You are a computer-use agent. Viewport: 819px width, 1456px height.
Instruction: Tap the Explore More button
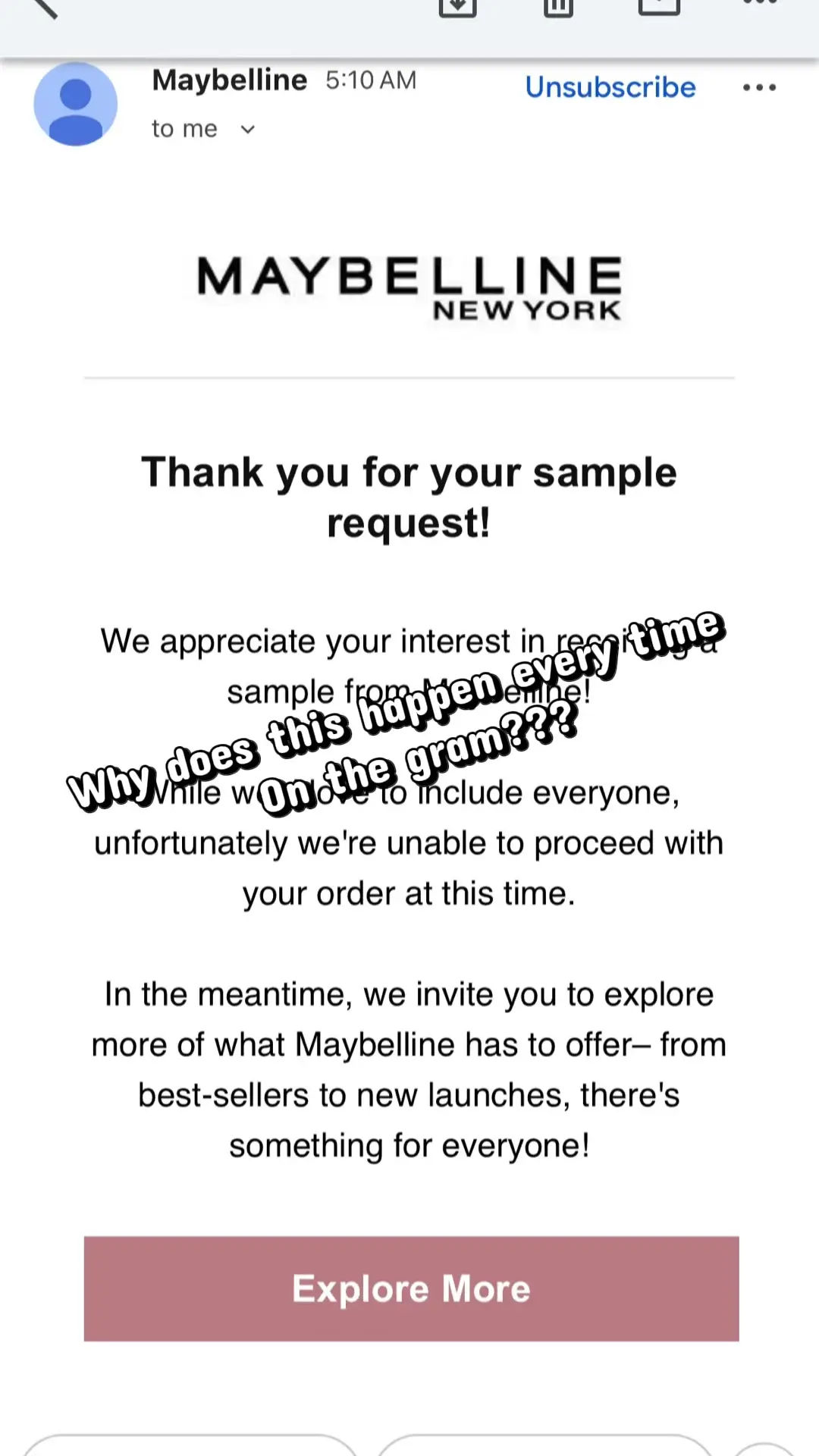pyautogui.click(x=411, y=1288)
